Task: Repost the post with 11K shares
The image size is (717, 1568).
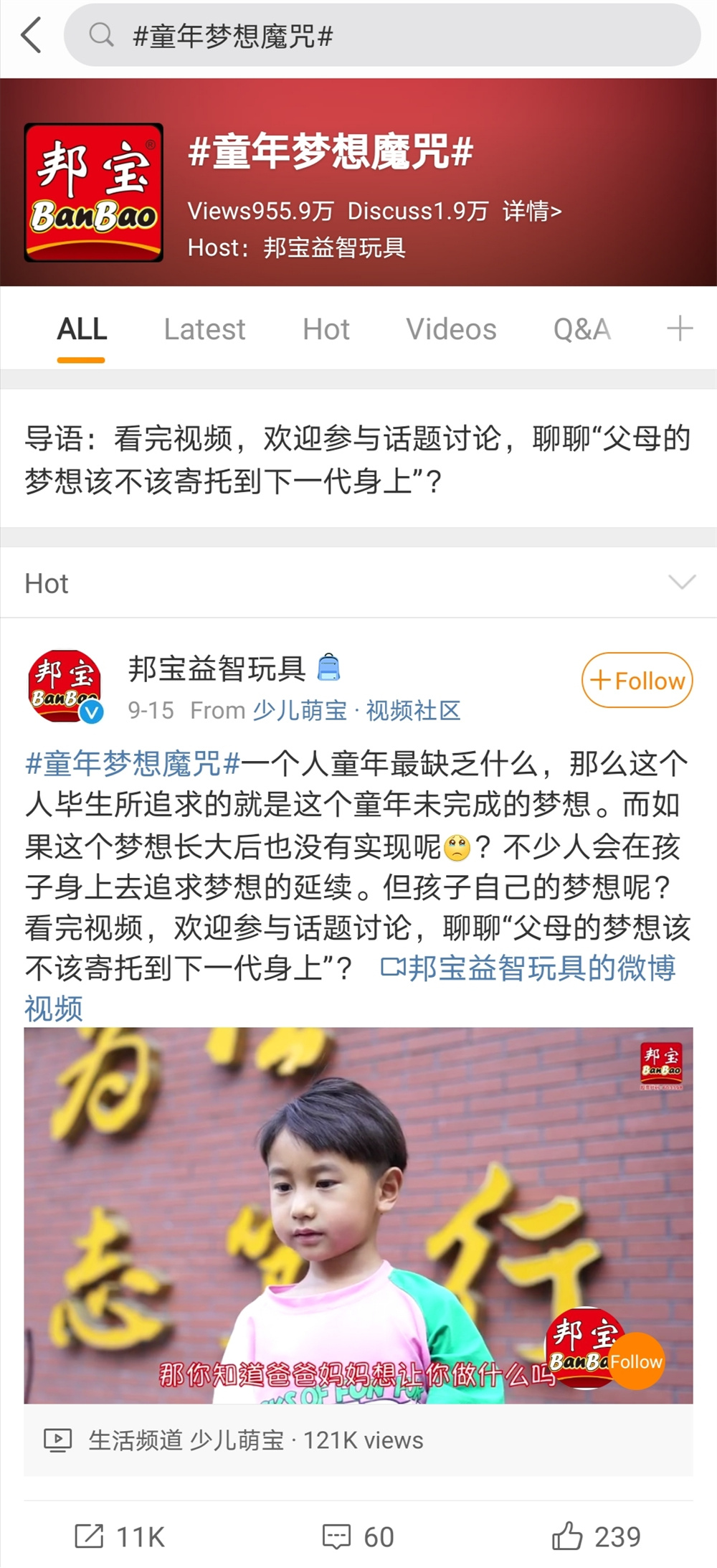Action: [120, 1536]
